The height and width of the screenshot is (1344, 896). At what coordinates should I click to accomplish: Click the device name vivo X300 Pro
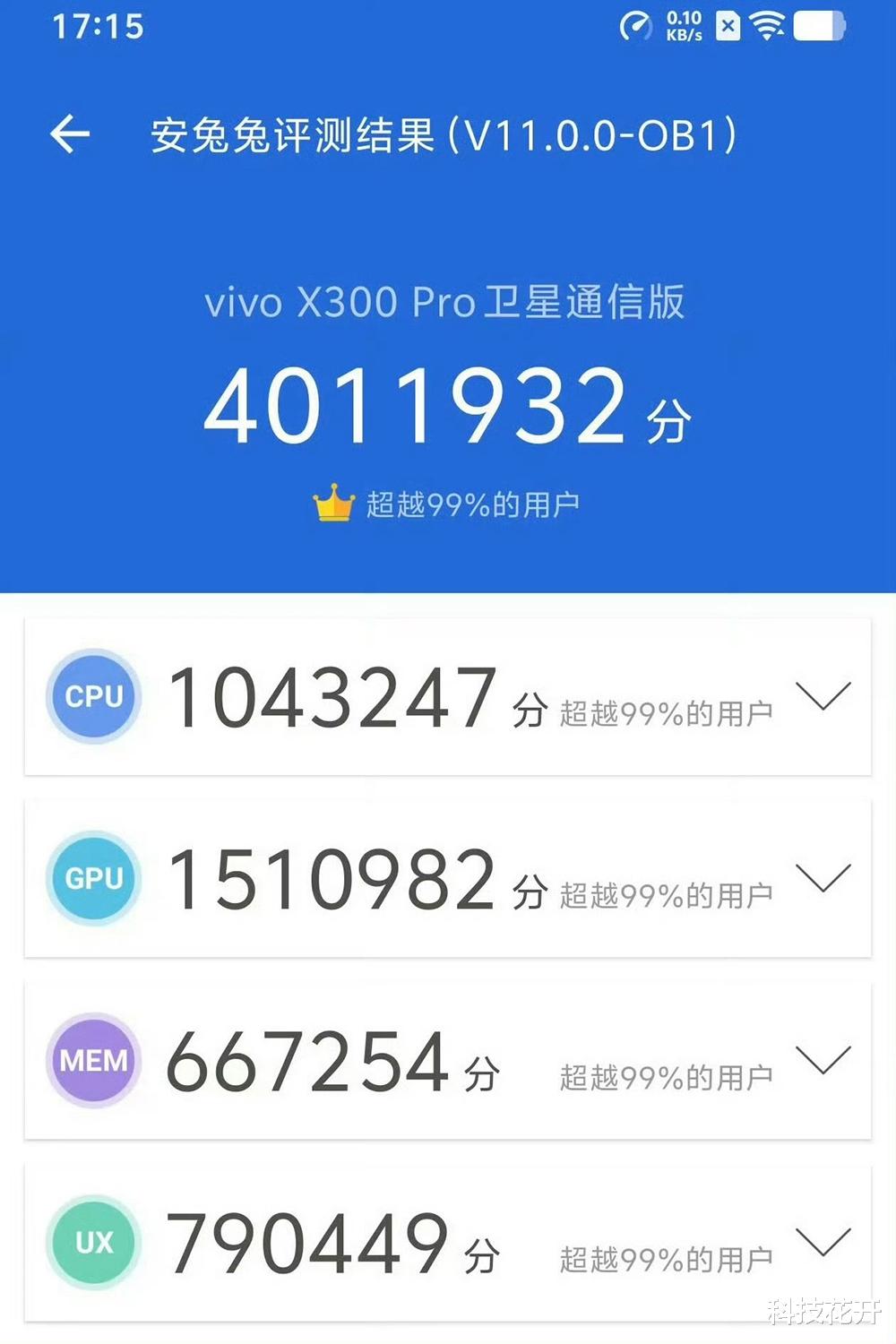click(x=446, y=303)
